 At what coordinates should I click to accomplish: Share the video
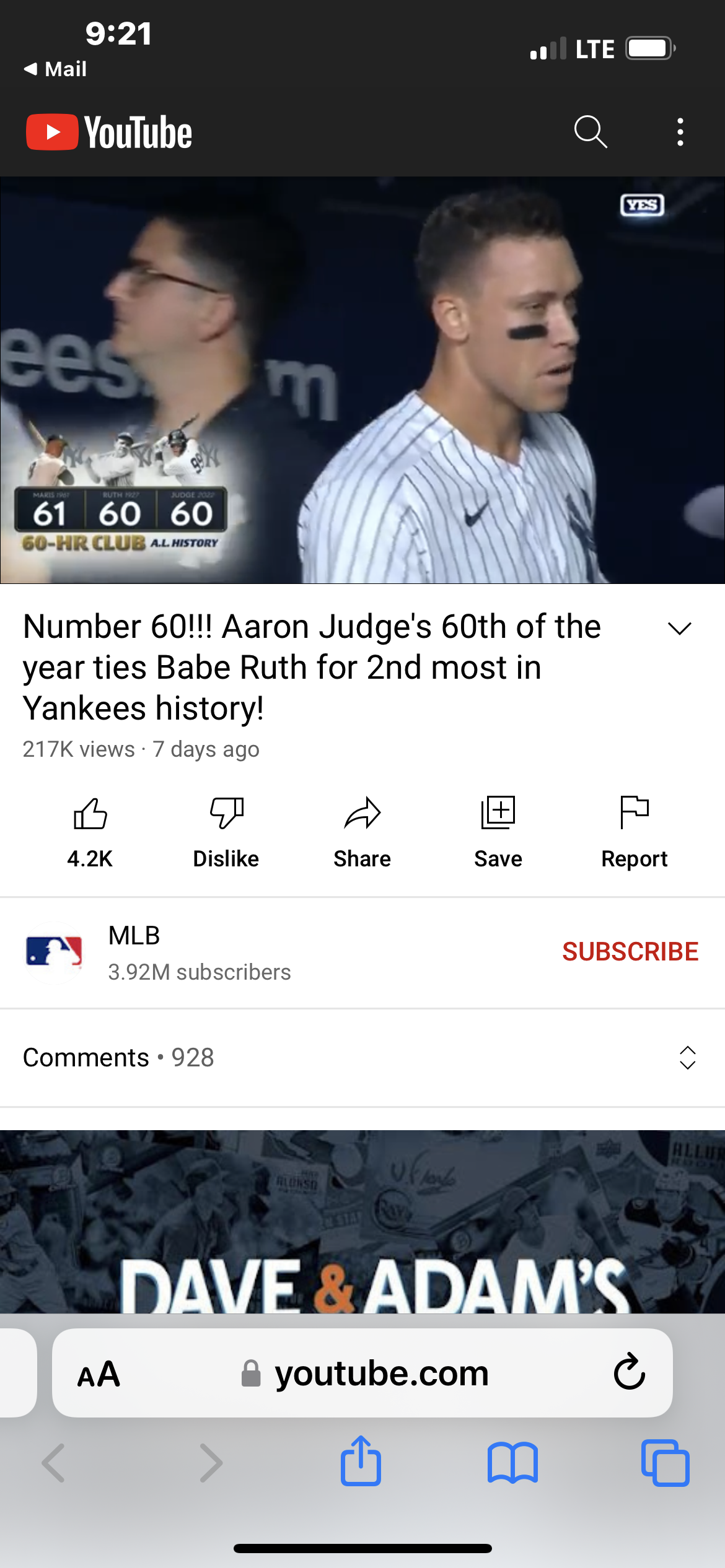(362, 830)
